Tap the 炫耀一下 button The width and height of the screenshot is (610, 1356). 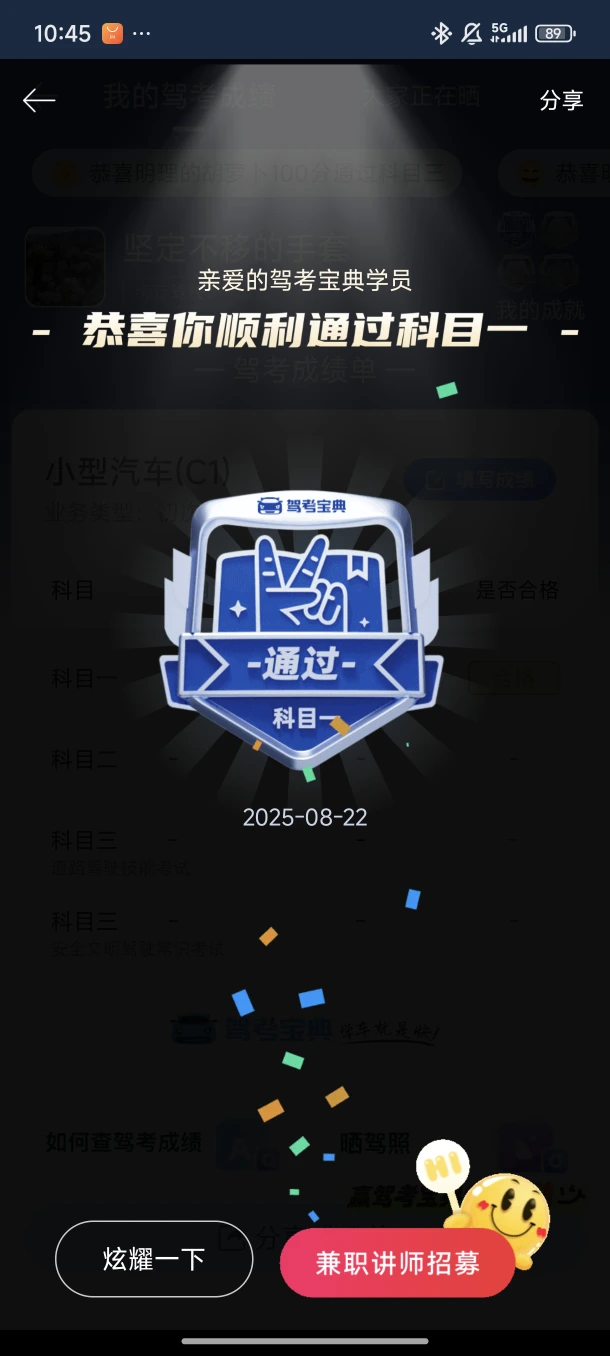point(154,1259)
